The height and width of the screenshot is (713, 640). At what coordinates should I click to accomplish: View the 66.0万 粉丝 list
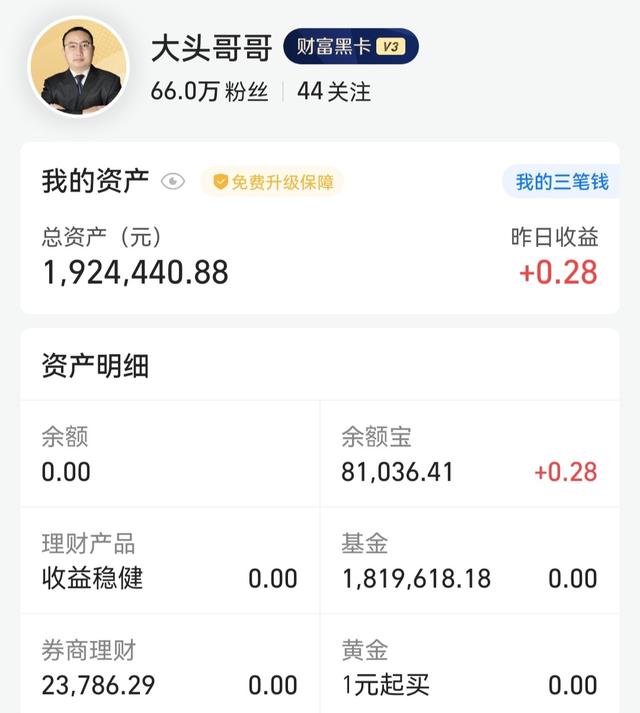coord(210,92)
